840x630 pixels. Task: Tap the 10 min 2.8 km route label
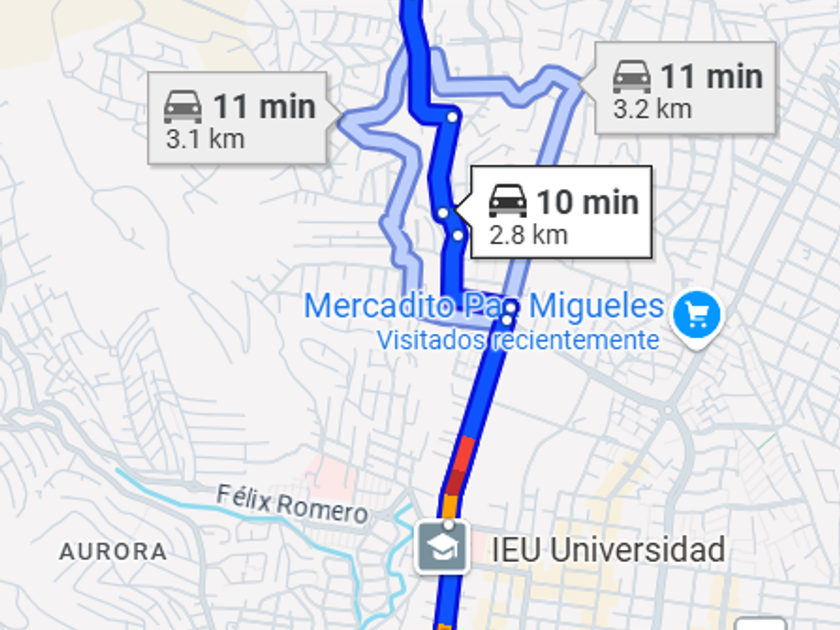pyautogui.click(x=562, y=214)
